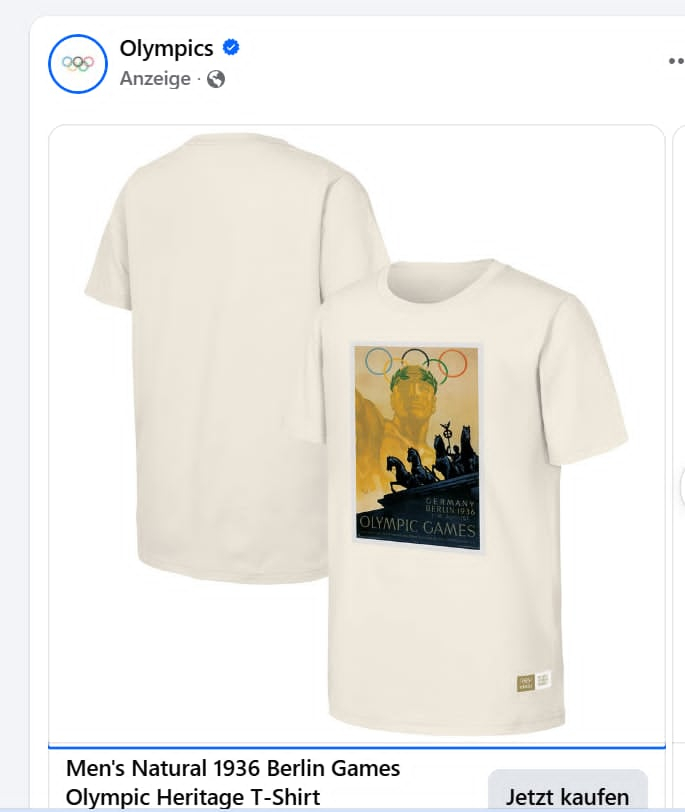Tap the Jetzt kaufen button
The image size is (685, 812).
(x=567, y=796)
